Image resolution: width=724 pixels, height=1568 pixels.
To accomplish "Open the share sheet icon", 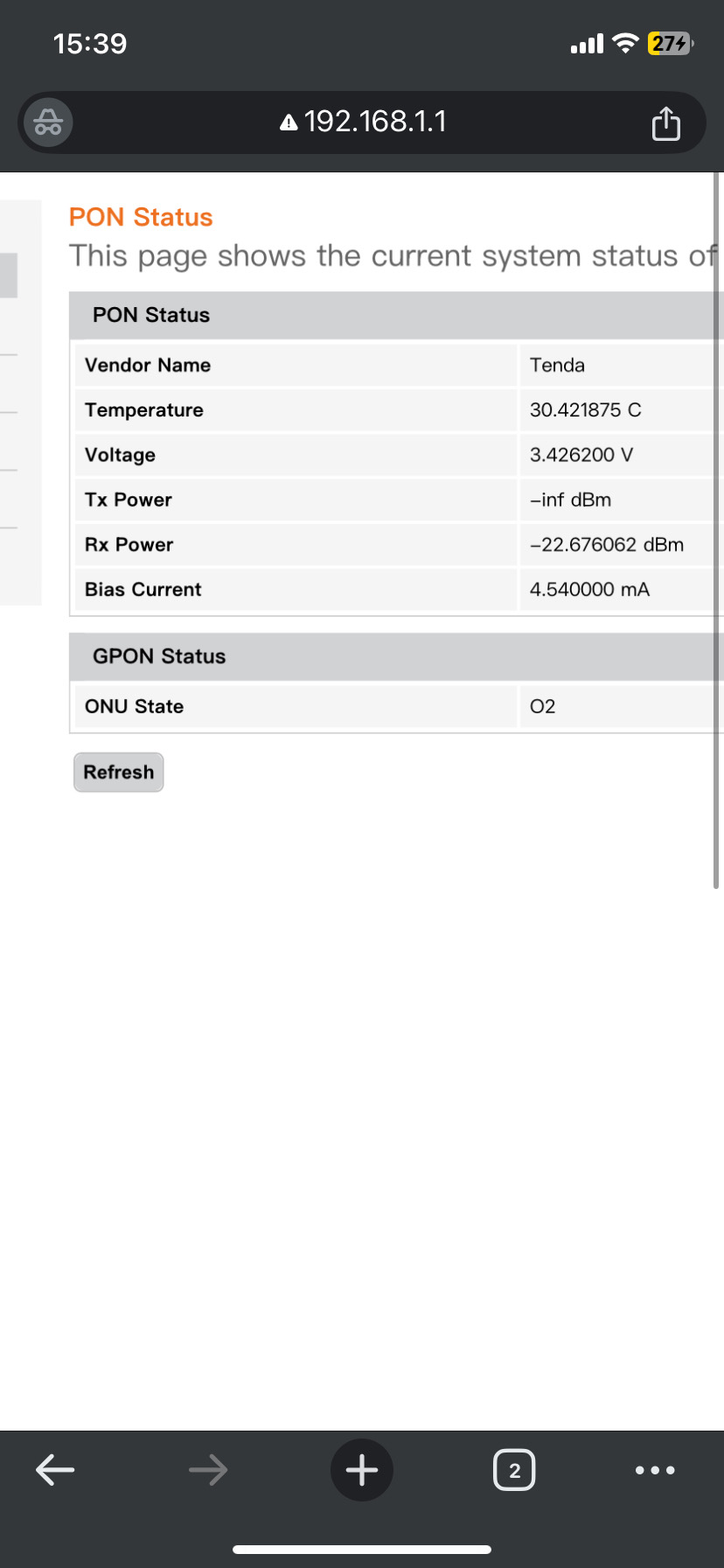I will [x=665, y=123].
